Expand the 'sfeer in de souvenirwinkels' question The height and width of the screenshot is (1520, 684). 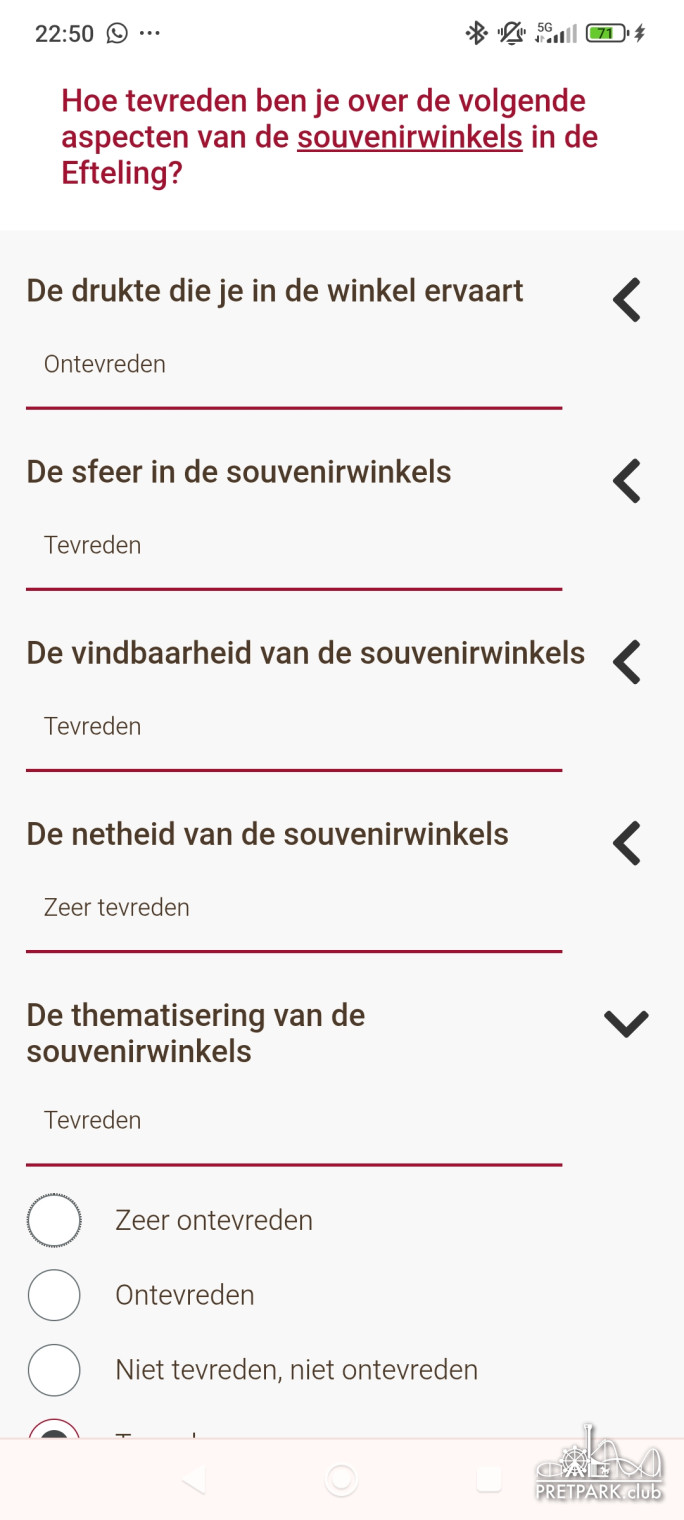[627, 481]
